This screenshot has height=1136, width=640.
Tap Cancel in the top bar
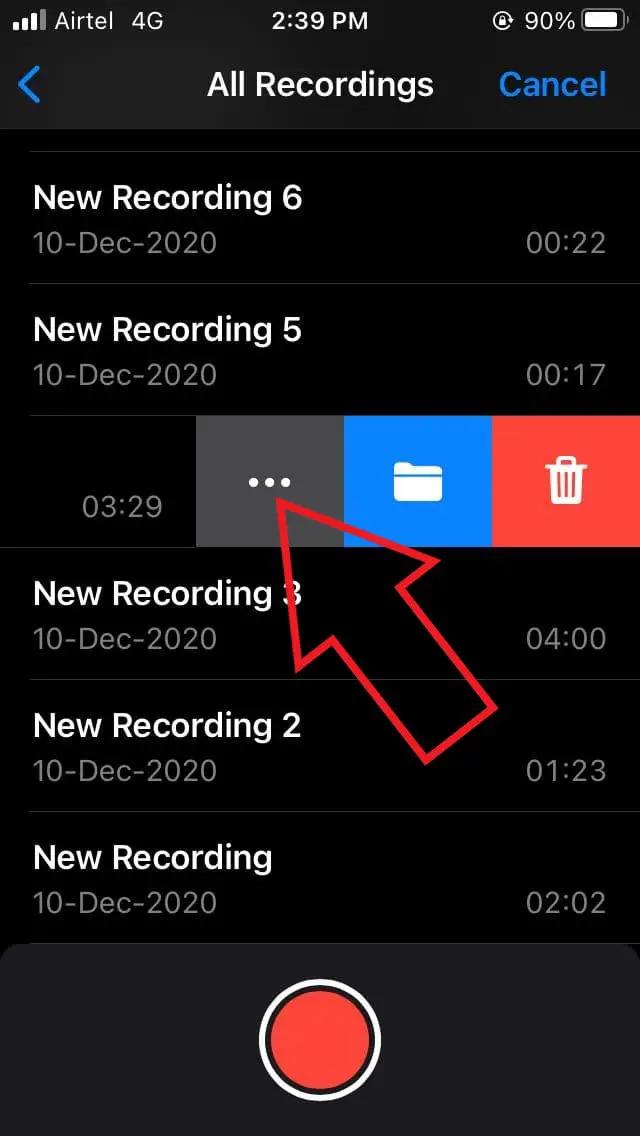point(552,85)
